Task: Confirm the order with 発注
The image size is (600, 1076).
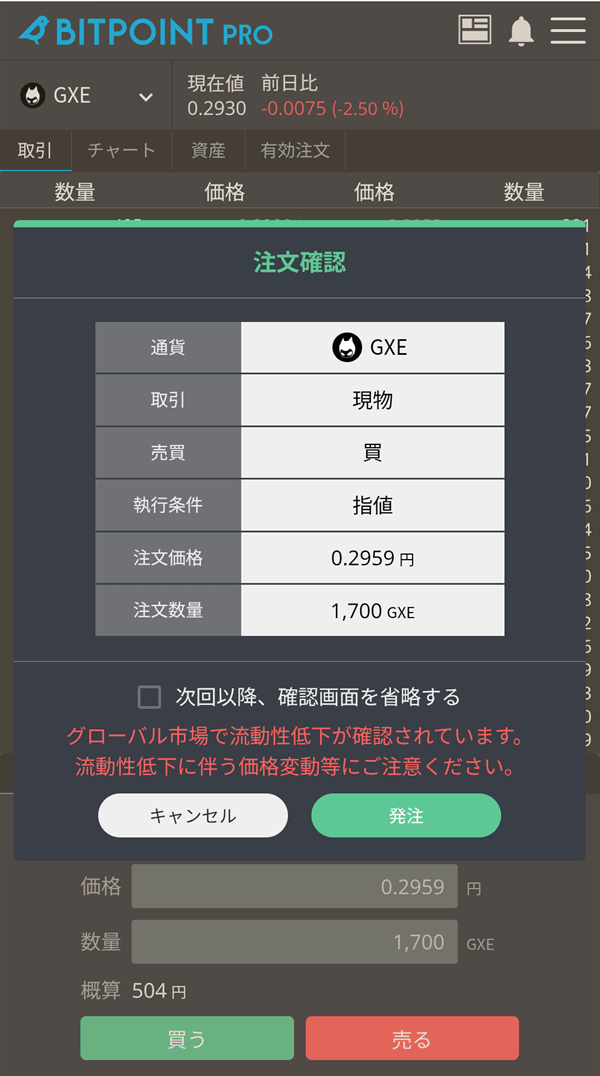Action: tap(406, 815)
